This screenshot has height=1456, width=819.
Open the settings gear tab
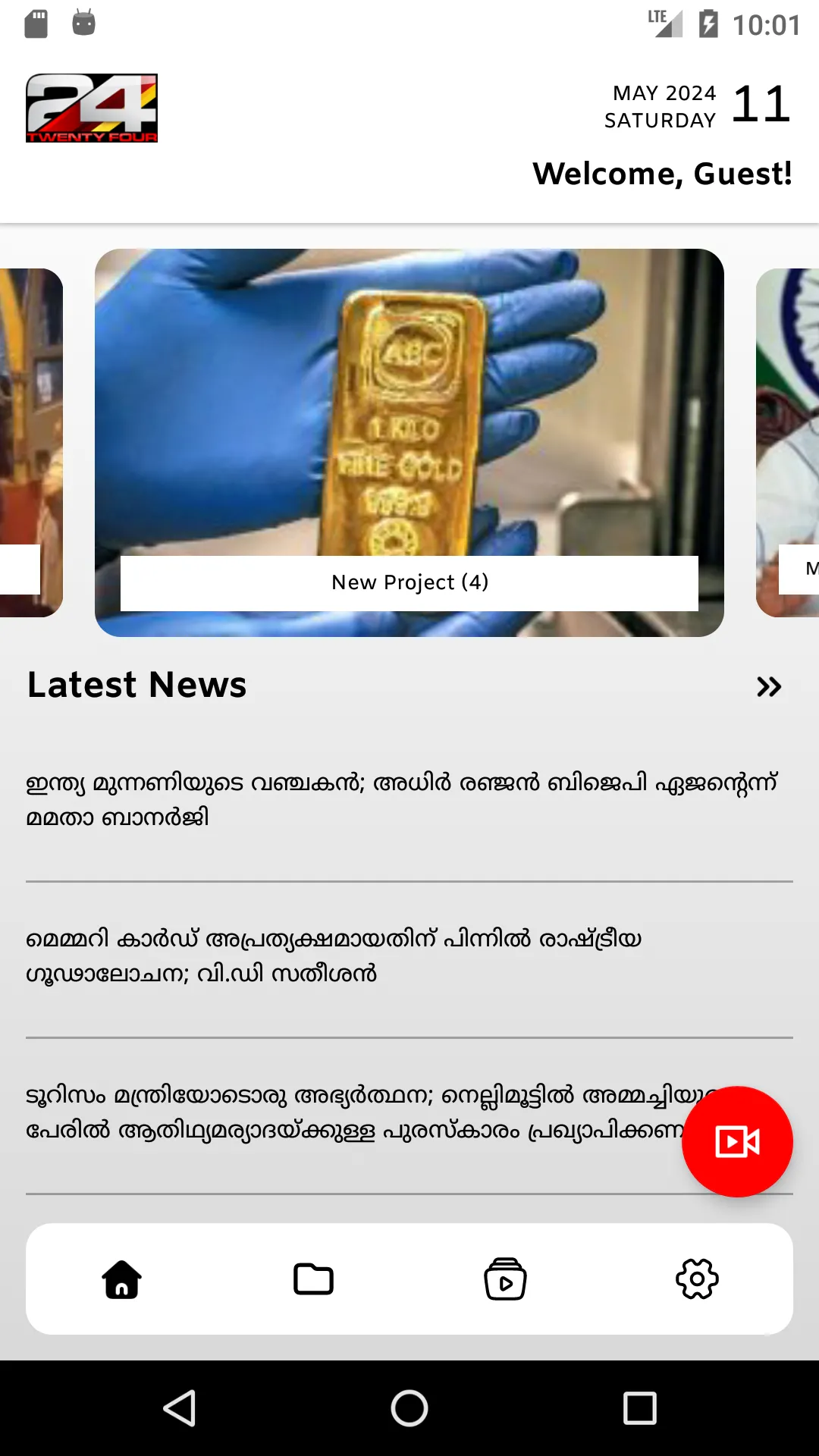click(x=697, y=1279)
